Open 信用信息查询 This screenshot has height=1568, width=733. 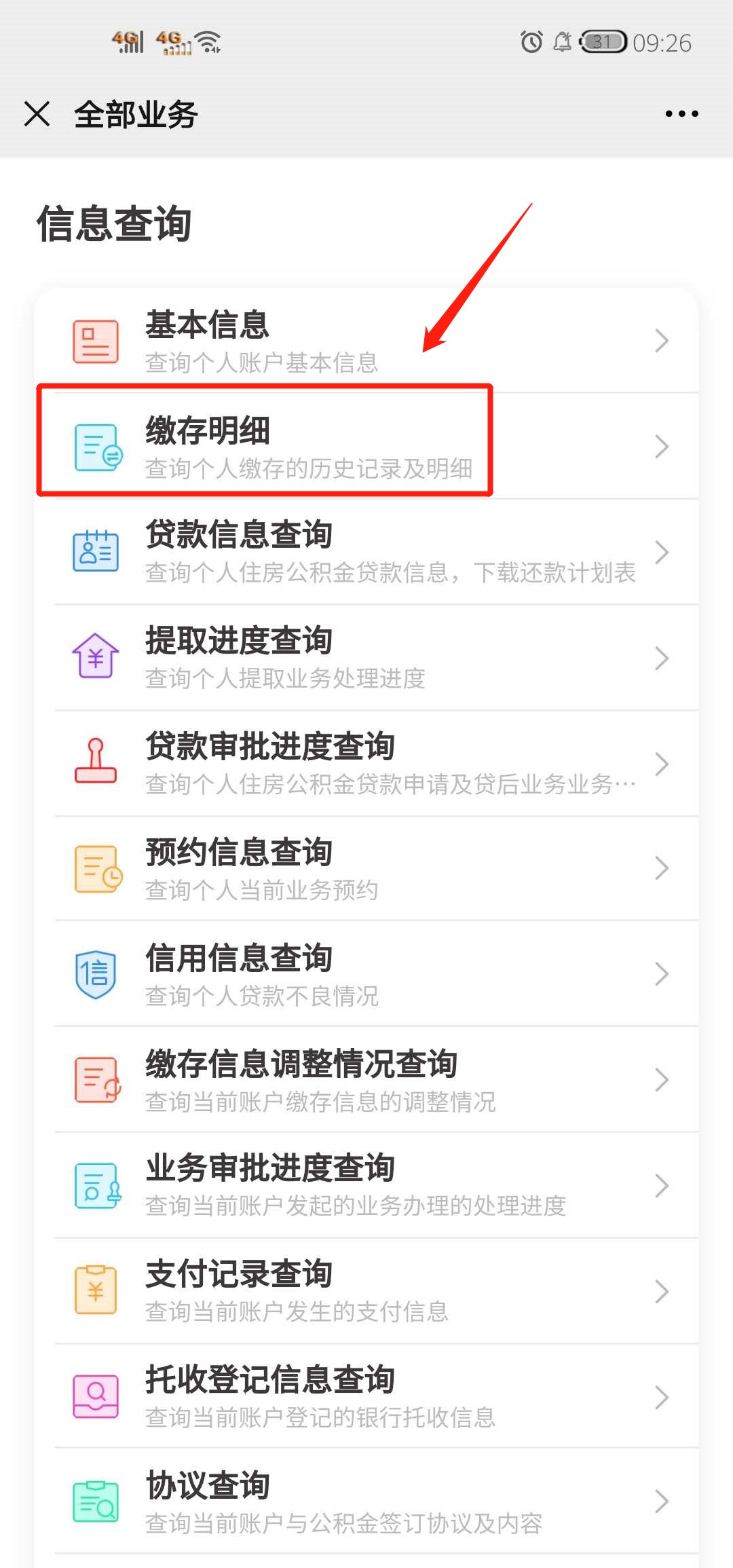pos(366,975)
